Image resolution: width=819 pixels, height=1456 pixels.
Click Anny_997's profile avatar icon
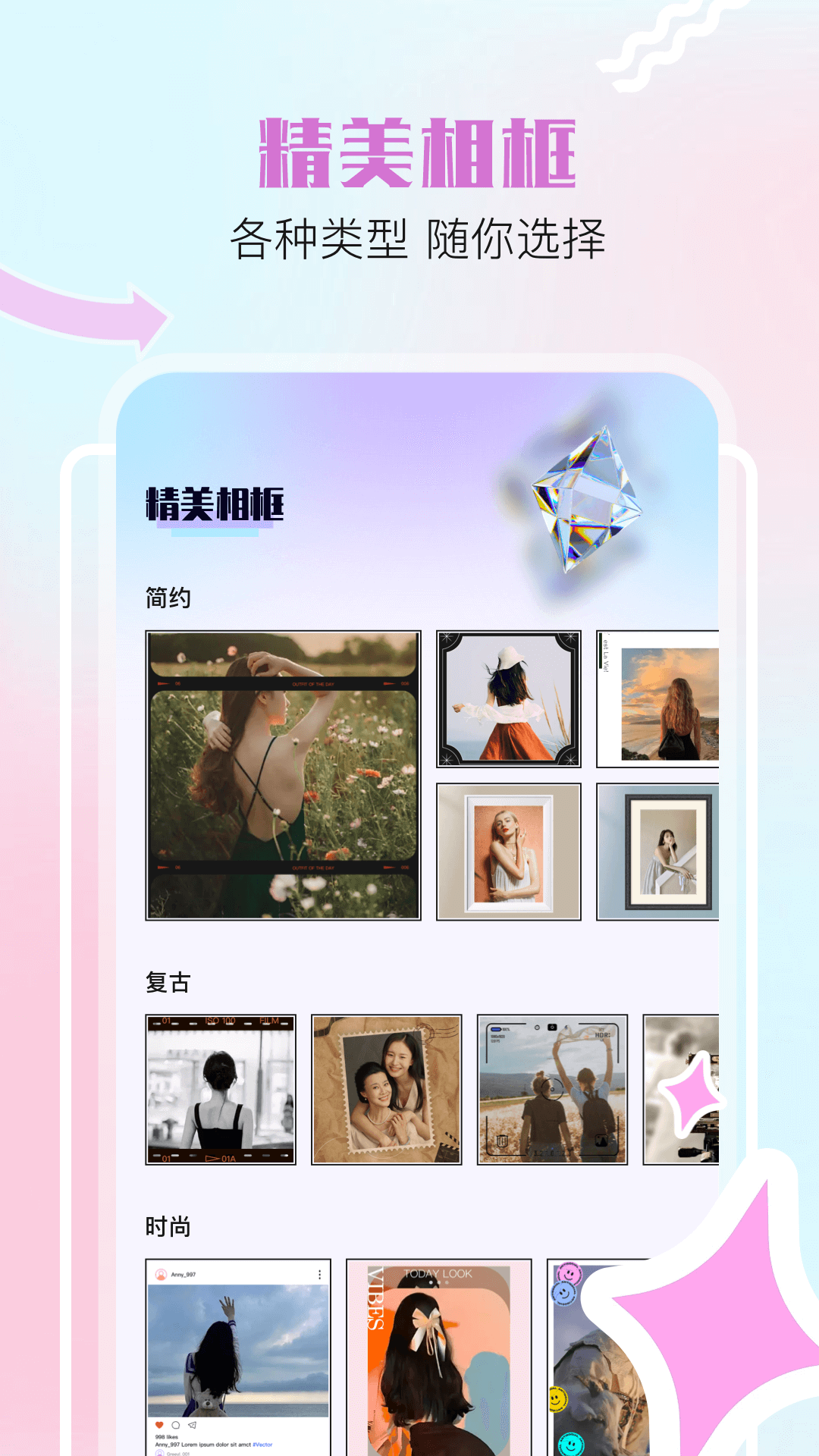(161, 1274)
